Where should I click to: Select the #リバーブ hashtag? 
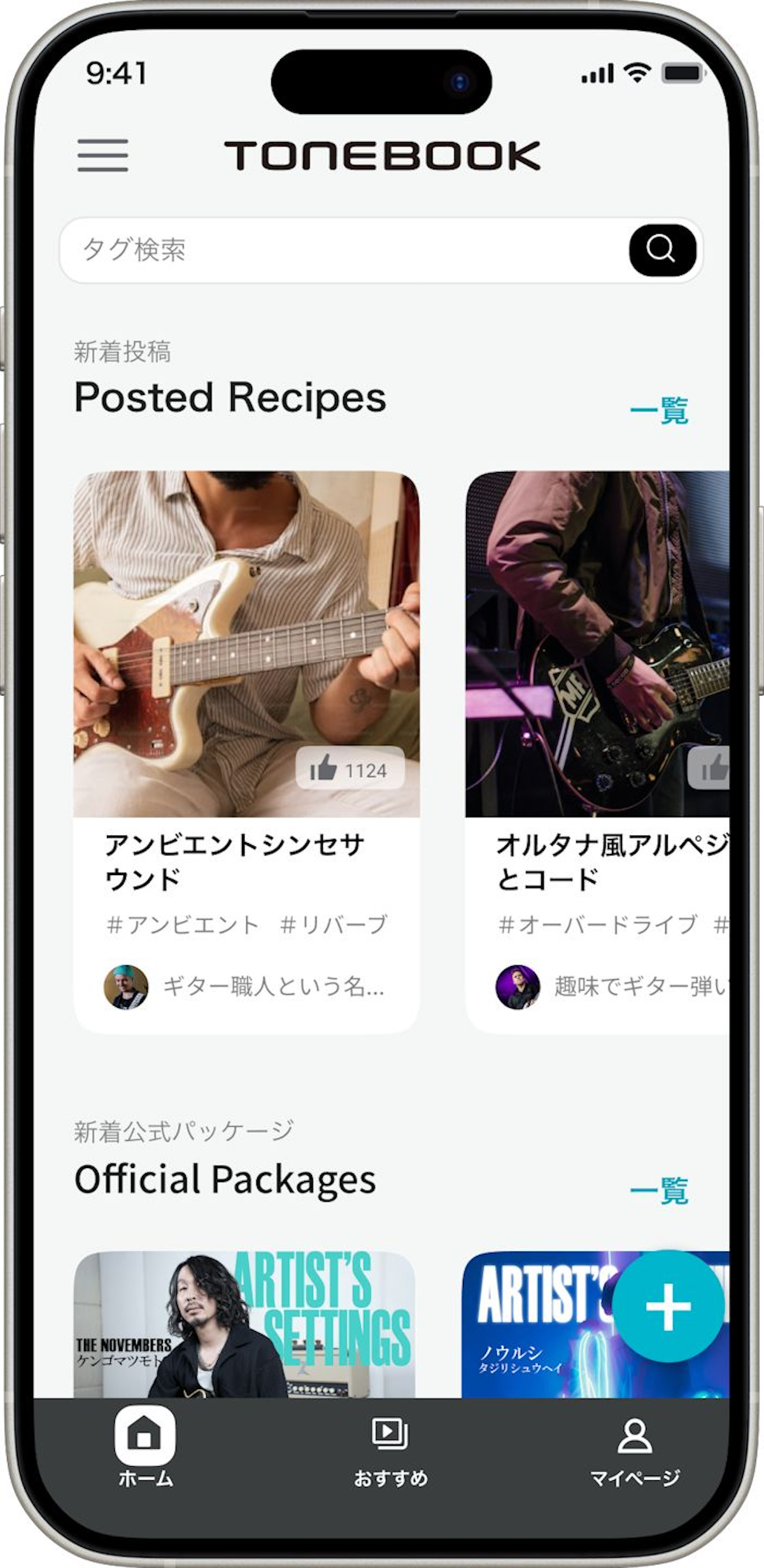334,924
